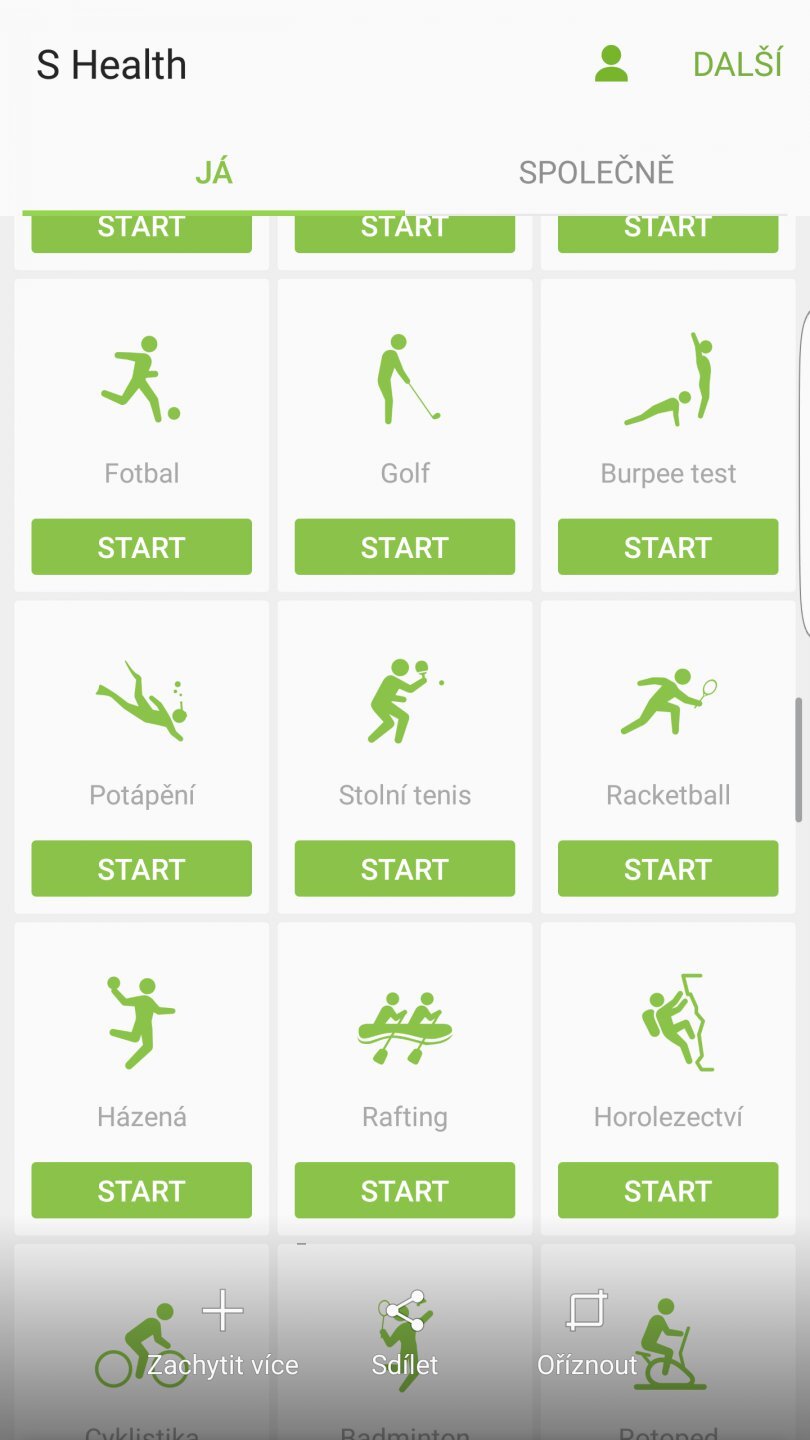810x1440 pixels.
Task: Start Stolní tenis tracking
Action: pyautogui.click(x=405, y=869)
